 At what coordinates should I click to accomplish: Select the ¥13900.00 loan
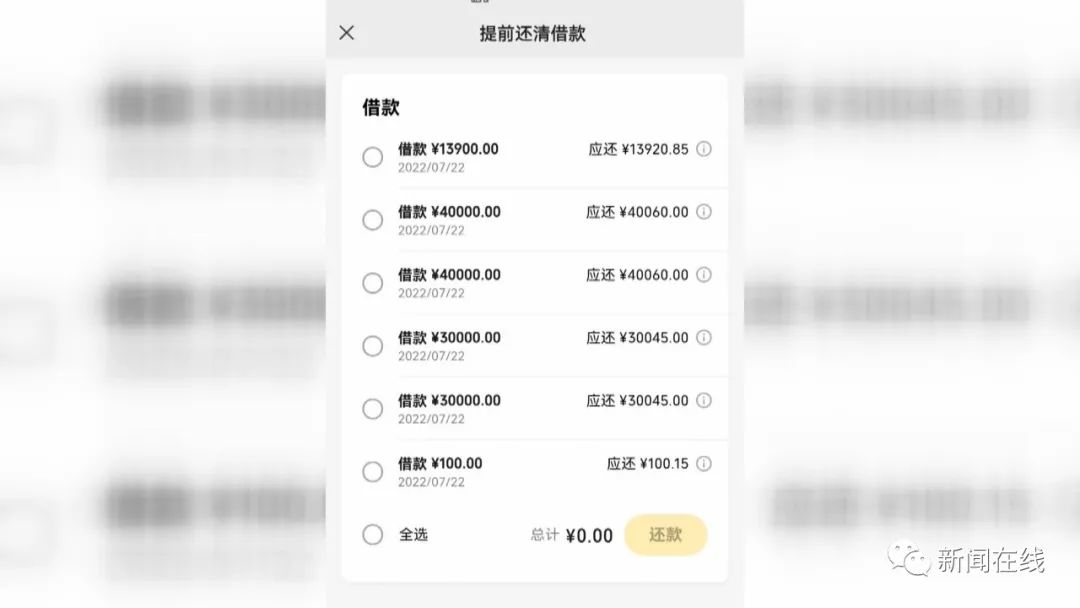pos(373,157)
